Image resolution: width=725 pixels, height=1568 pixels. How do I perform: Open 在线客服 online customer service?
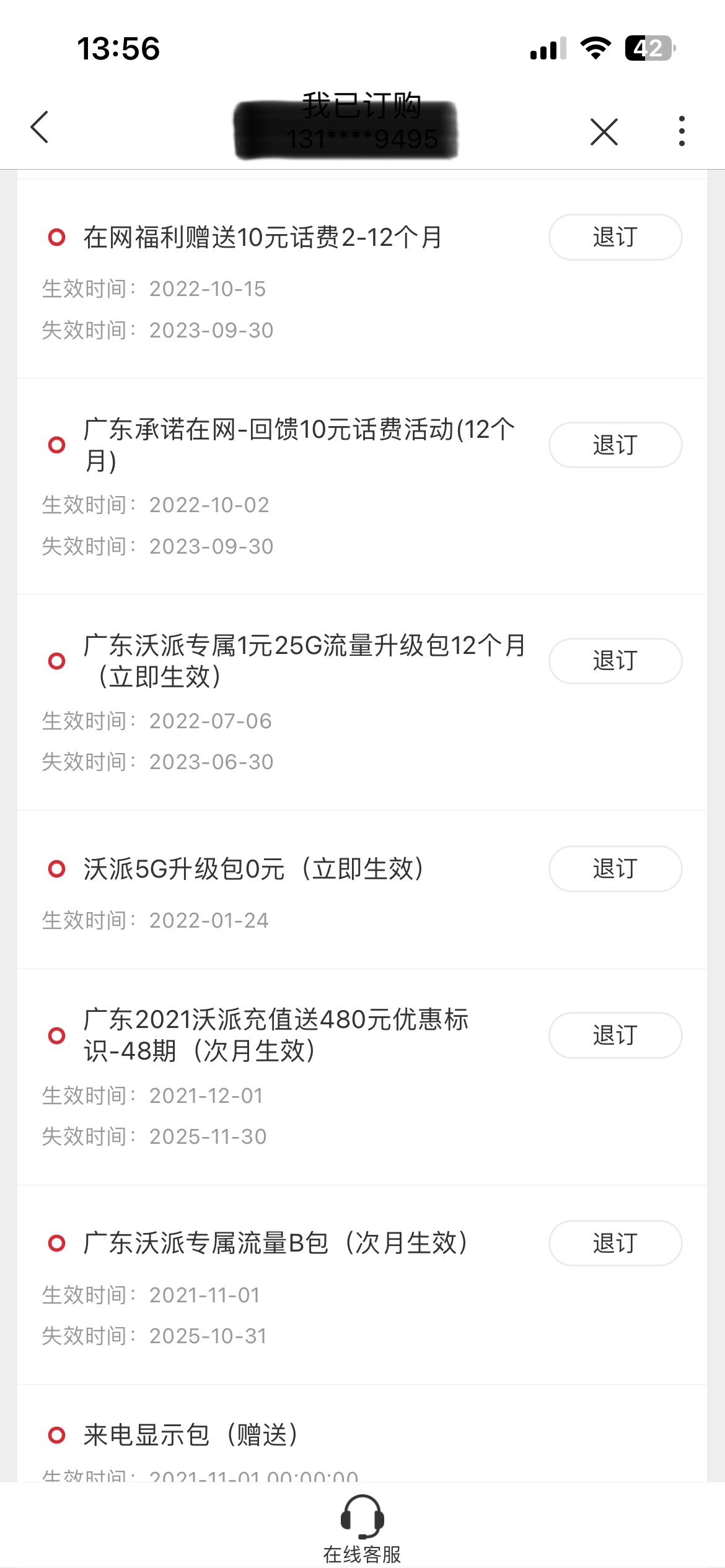tap(362, 1528)
